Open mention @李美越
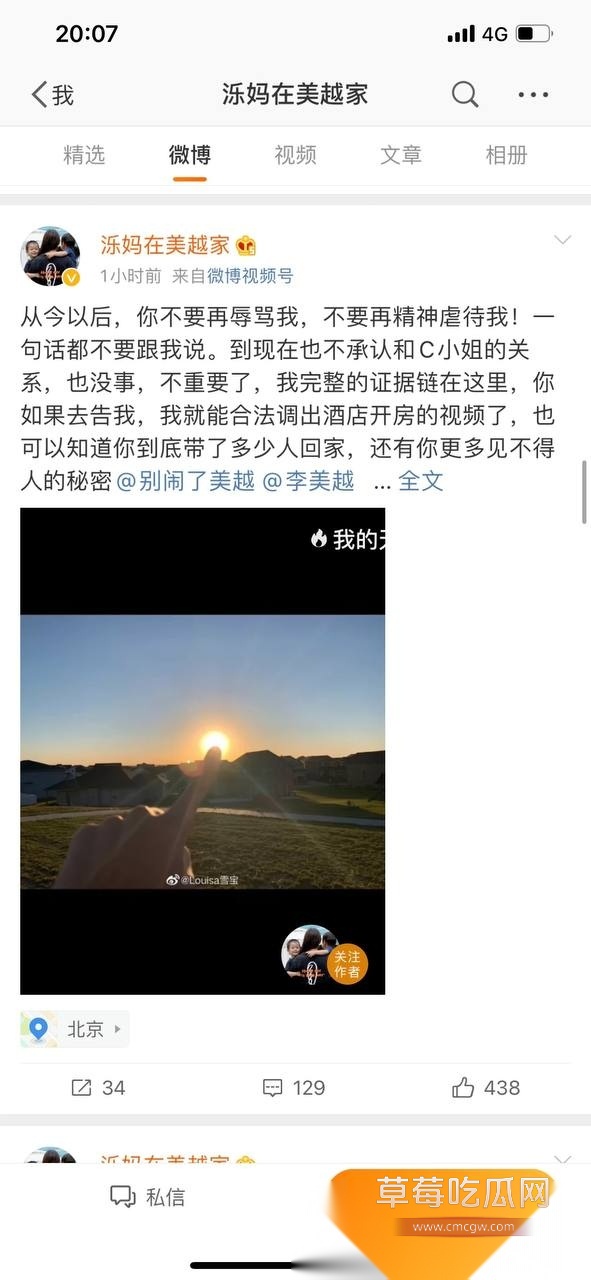591x1280 pixels. (308, 481)
